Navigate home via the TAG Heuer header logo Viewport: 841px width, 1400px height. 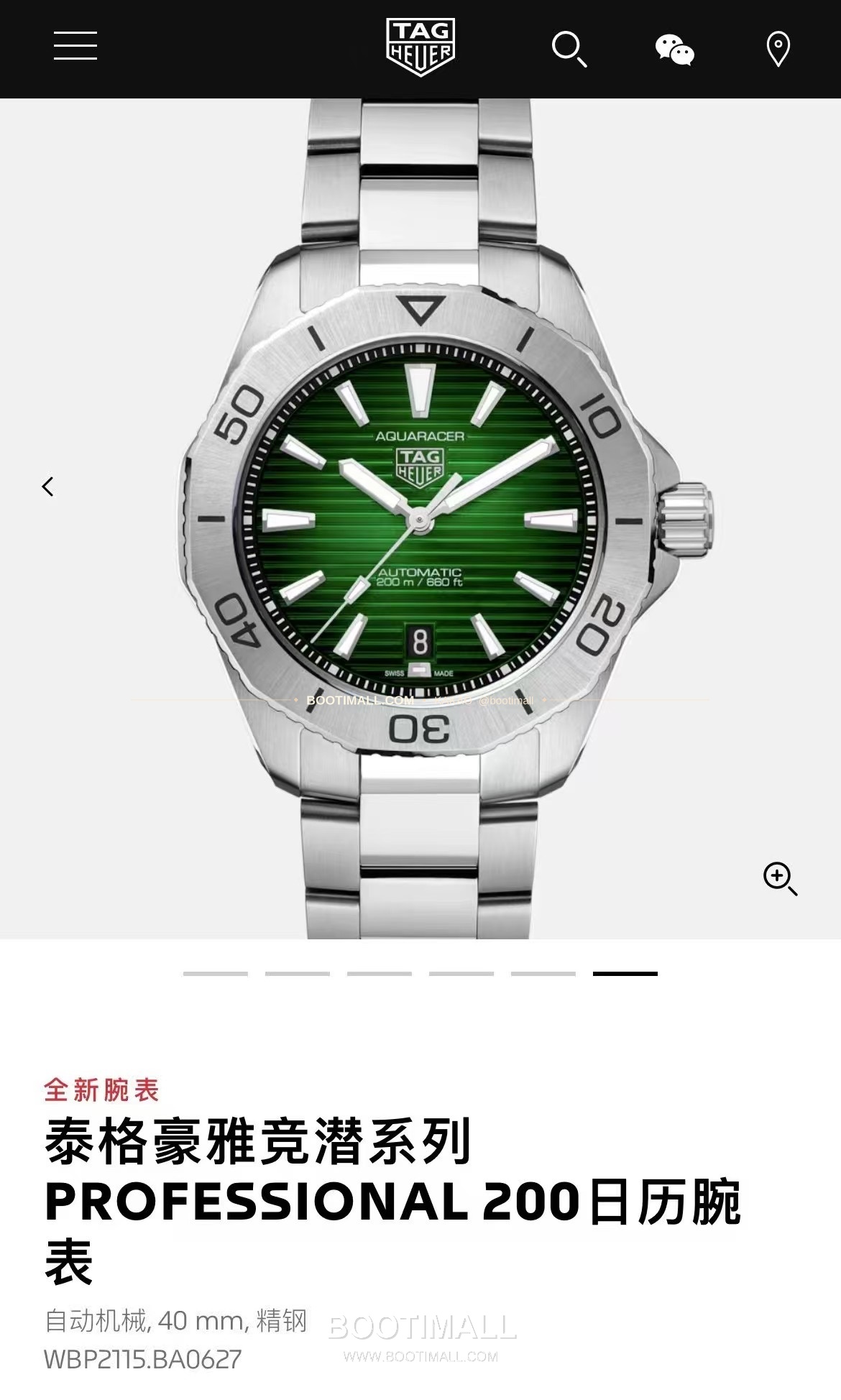click(x=420, y=45)
